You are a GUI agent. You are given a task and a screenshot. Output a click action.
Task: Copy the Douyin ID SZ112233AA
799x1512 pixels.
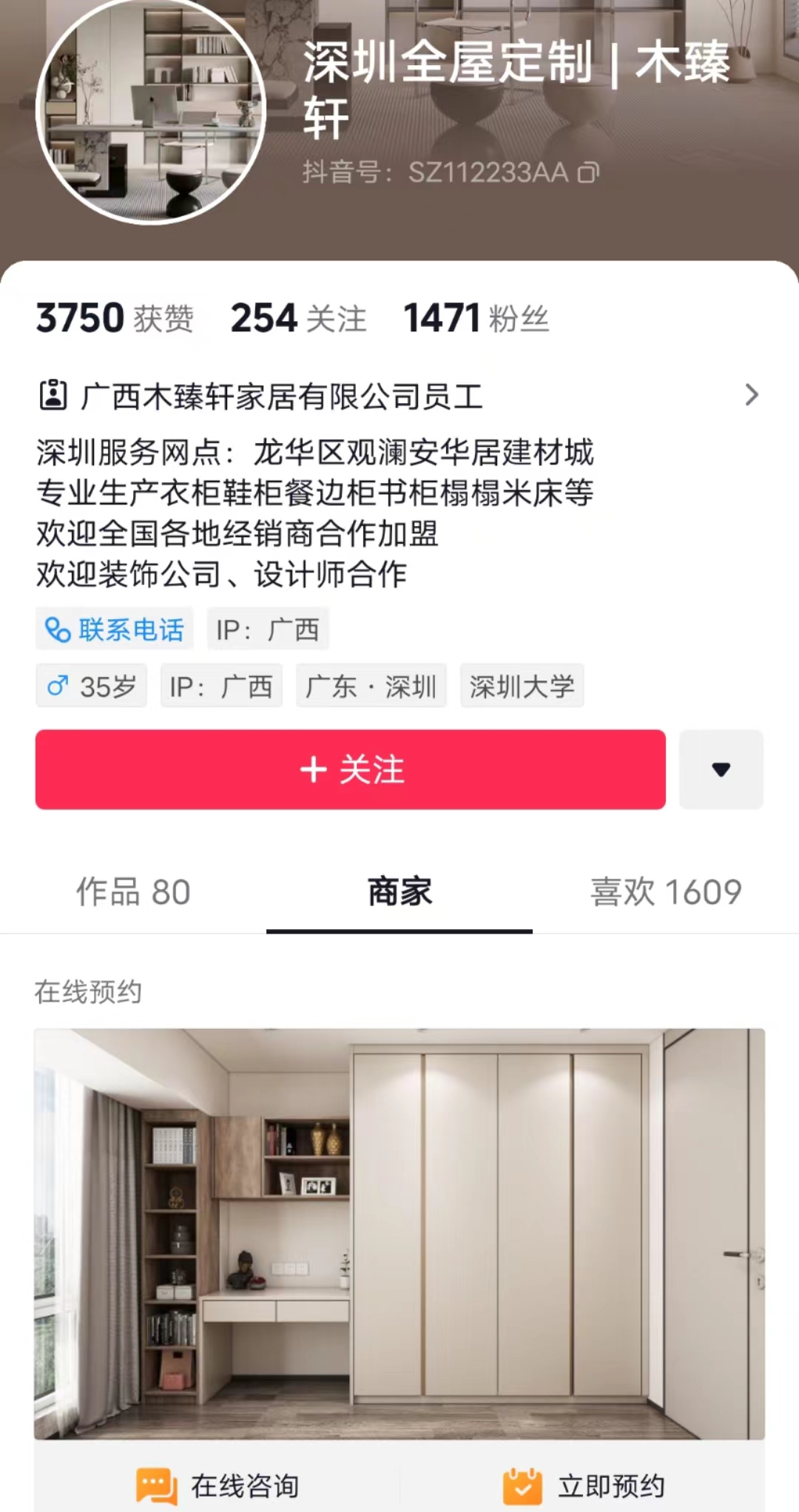pos(589,172)
